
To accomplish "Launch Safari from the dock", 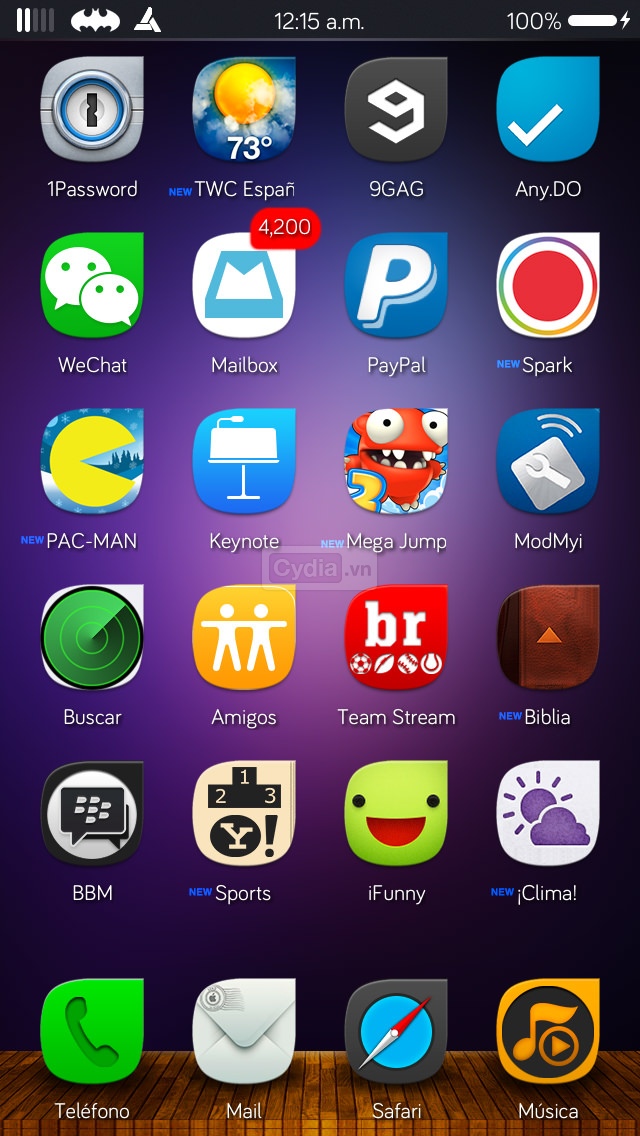I will (396, 1032).
